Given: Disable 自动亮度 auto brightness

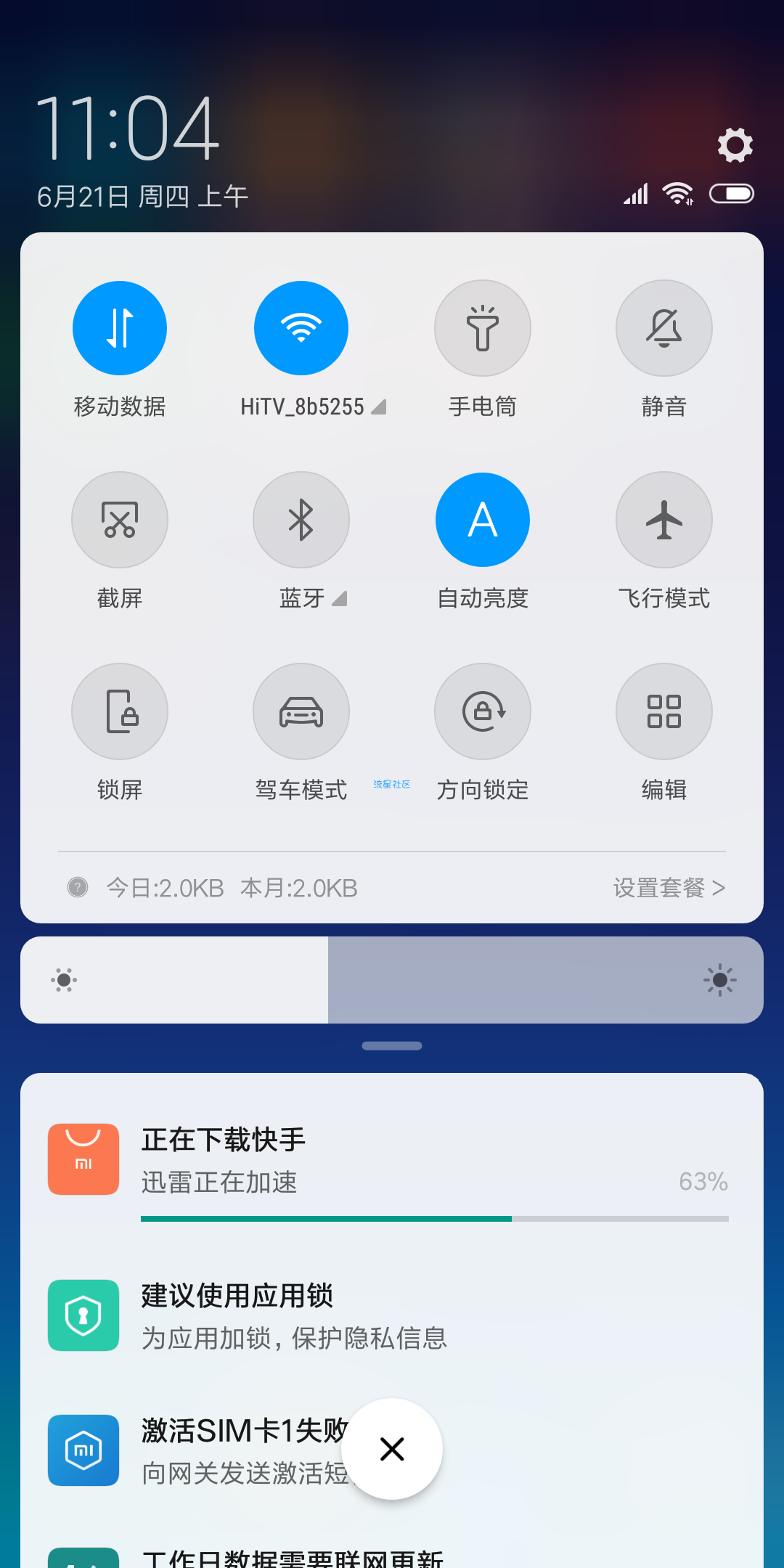Looking at the screenshot, I should (x=483, y=520).
